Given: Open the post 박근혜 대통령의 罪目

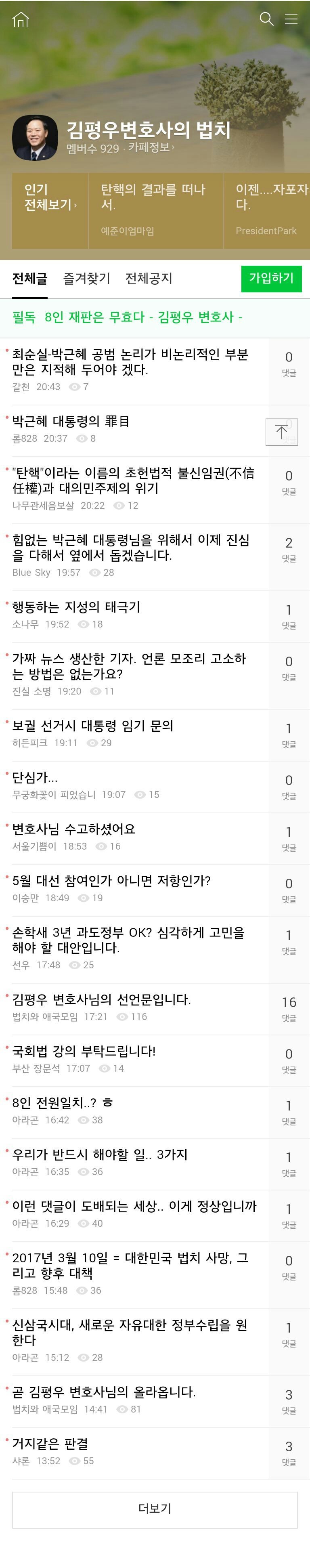Looking at the screenshot, I should pyautogui.click(x=71, y=421).
